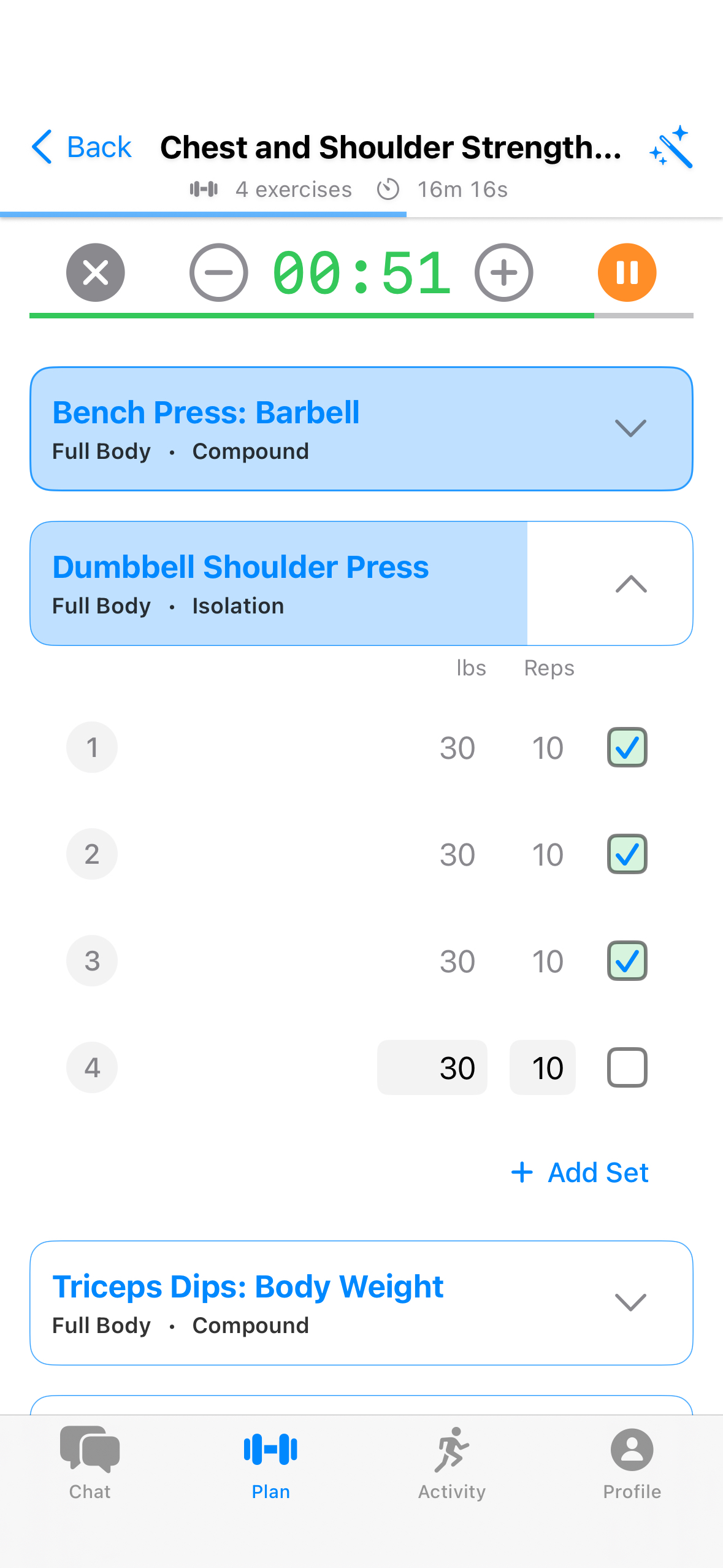The image size is (723, 1568).
Task: Uncheck set 3 of Dumbbell Shoulder Press
Action: pyautogui.click(x=627, y=961)
